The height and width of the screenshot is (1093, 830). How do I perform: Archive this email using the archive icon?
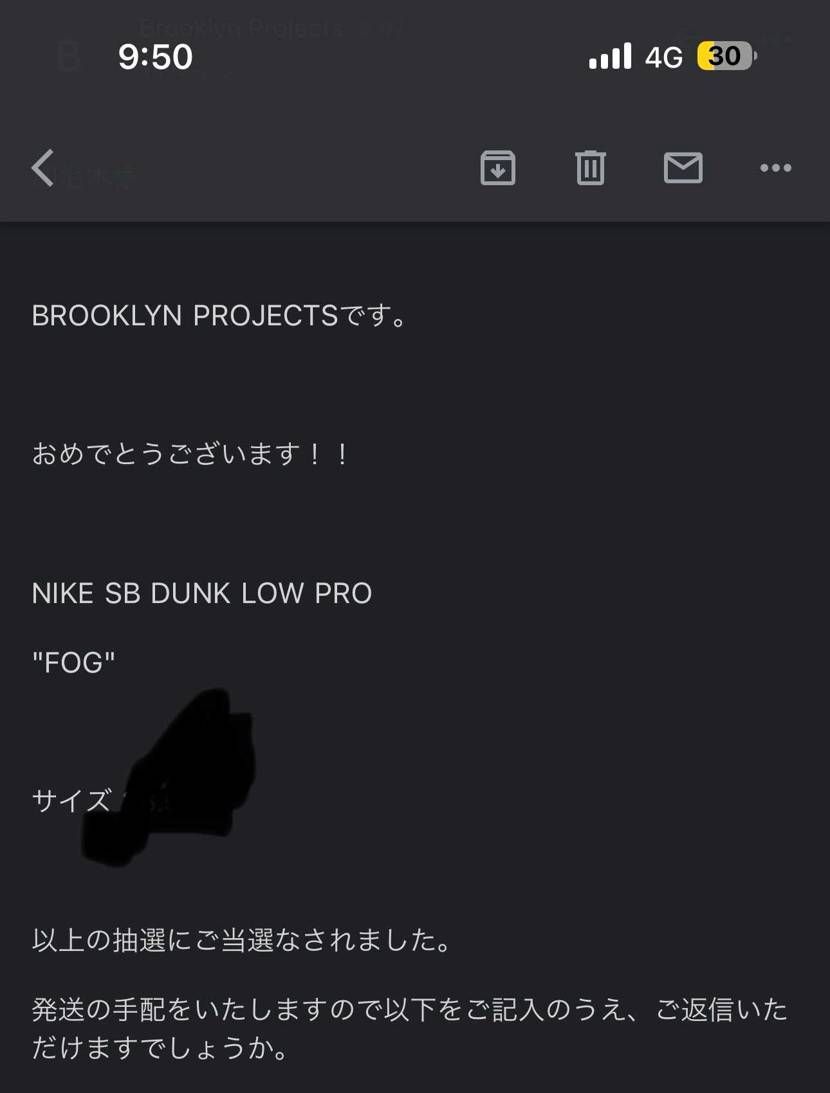(498, 168)
